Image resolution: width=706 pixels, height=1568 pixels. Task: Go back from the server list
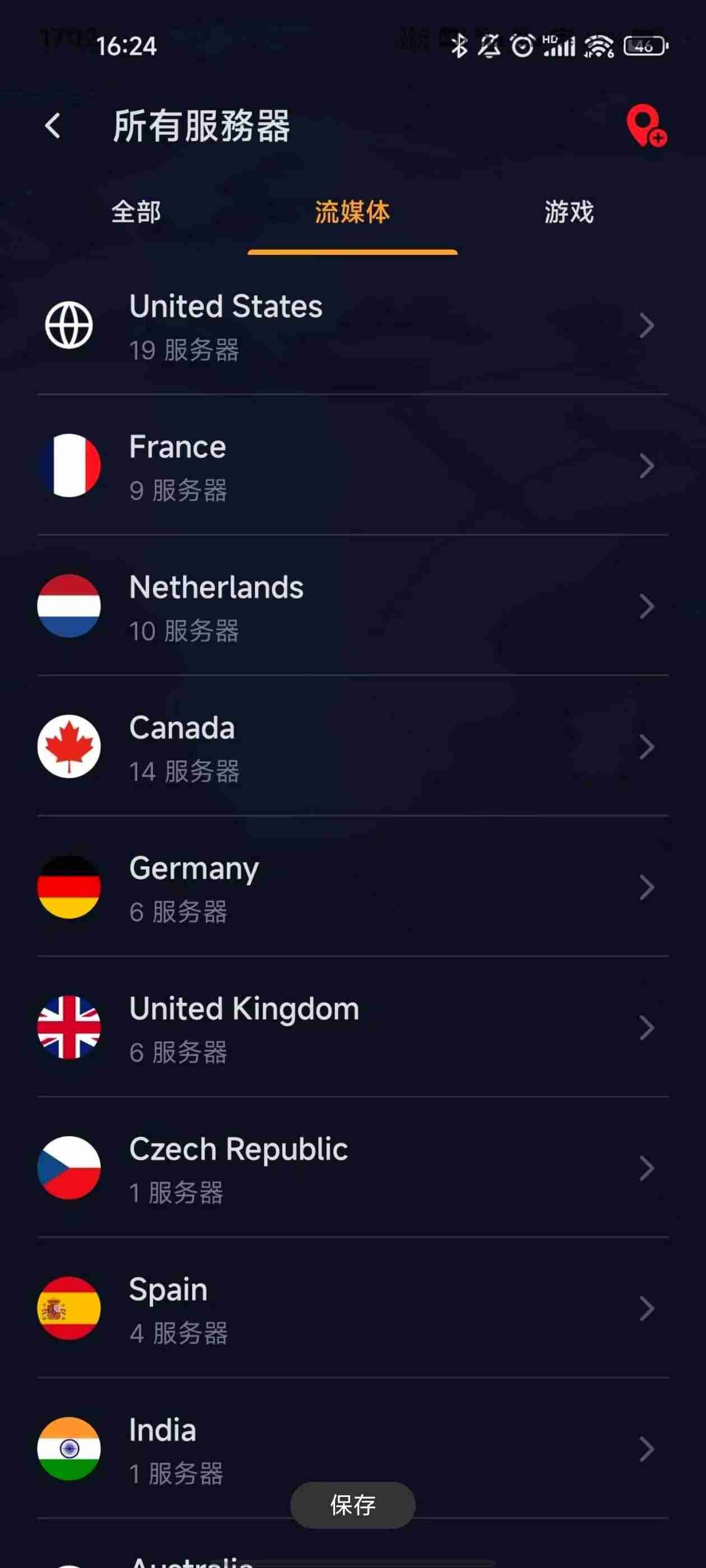(54, 126)
